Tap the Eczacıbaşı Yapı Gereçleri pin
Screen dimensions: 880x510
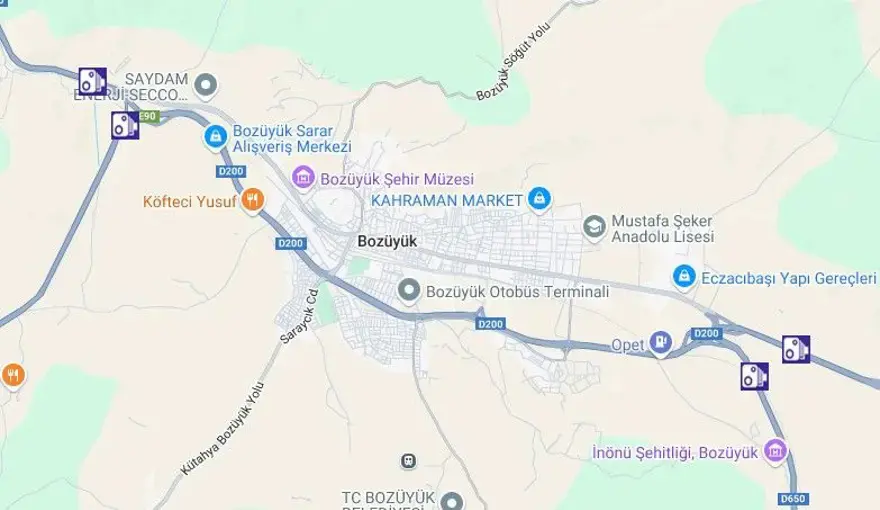(684, 276)
